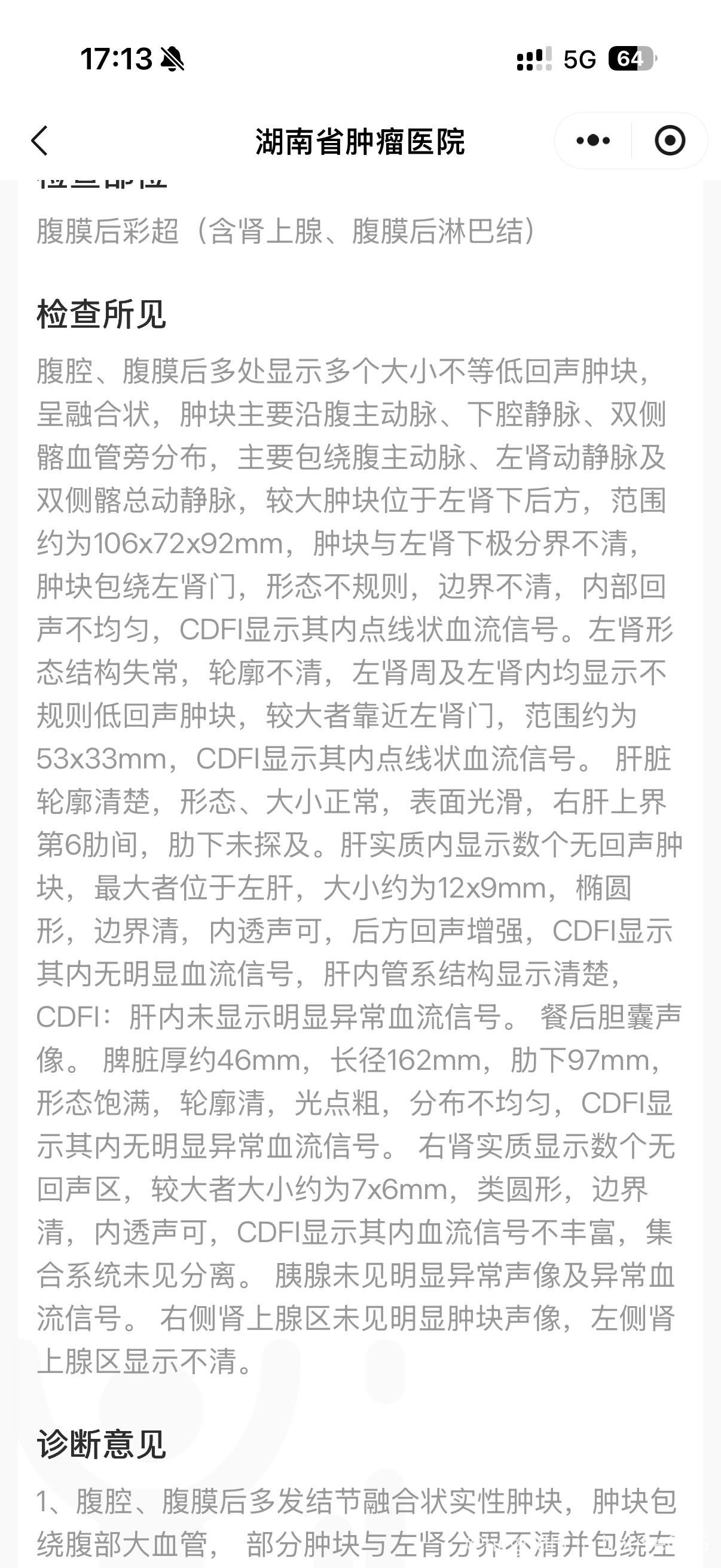Close the mini program with the circle button
This screenshot has height=1568, width=721.
click(x=669, y=141)
